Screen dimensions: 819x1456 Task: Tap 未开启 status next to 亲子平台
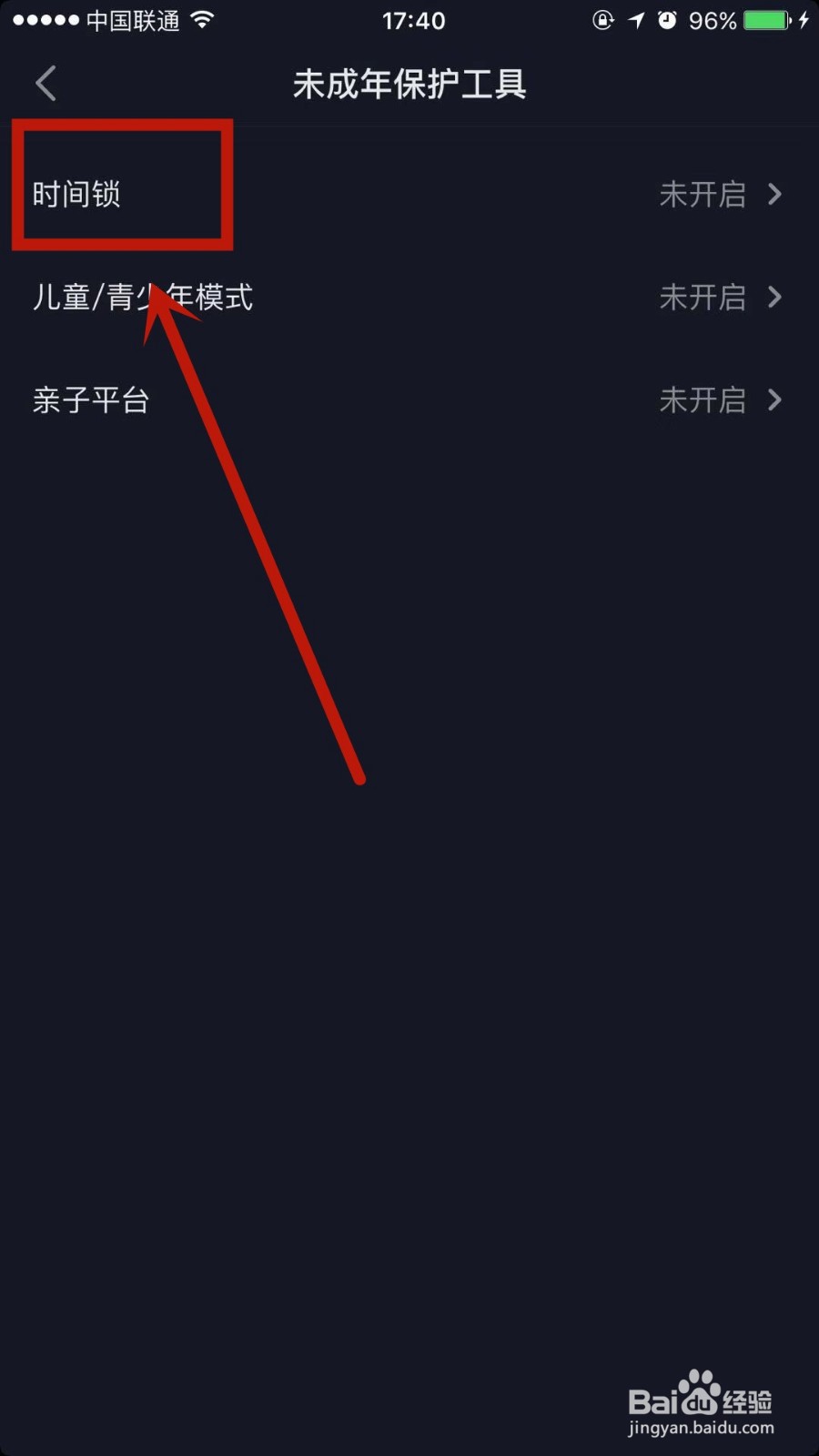tap(703, 400)
